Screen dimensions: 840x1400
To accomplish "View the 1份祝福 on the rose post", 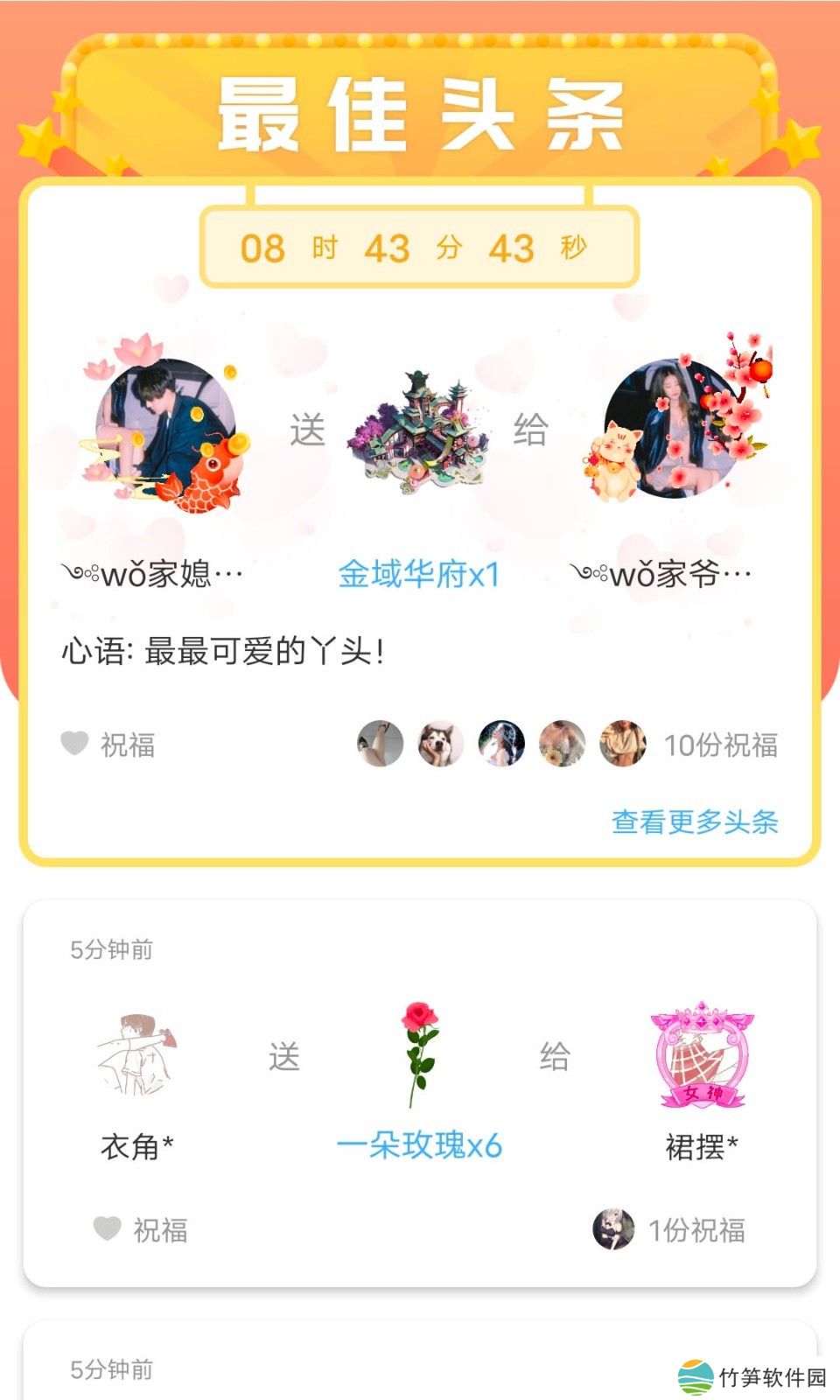I will [696, 1229].
